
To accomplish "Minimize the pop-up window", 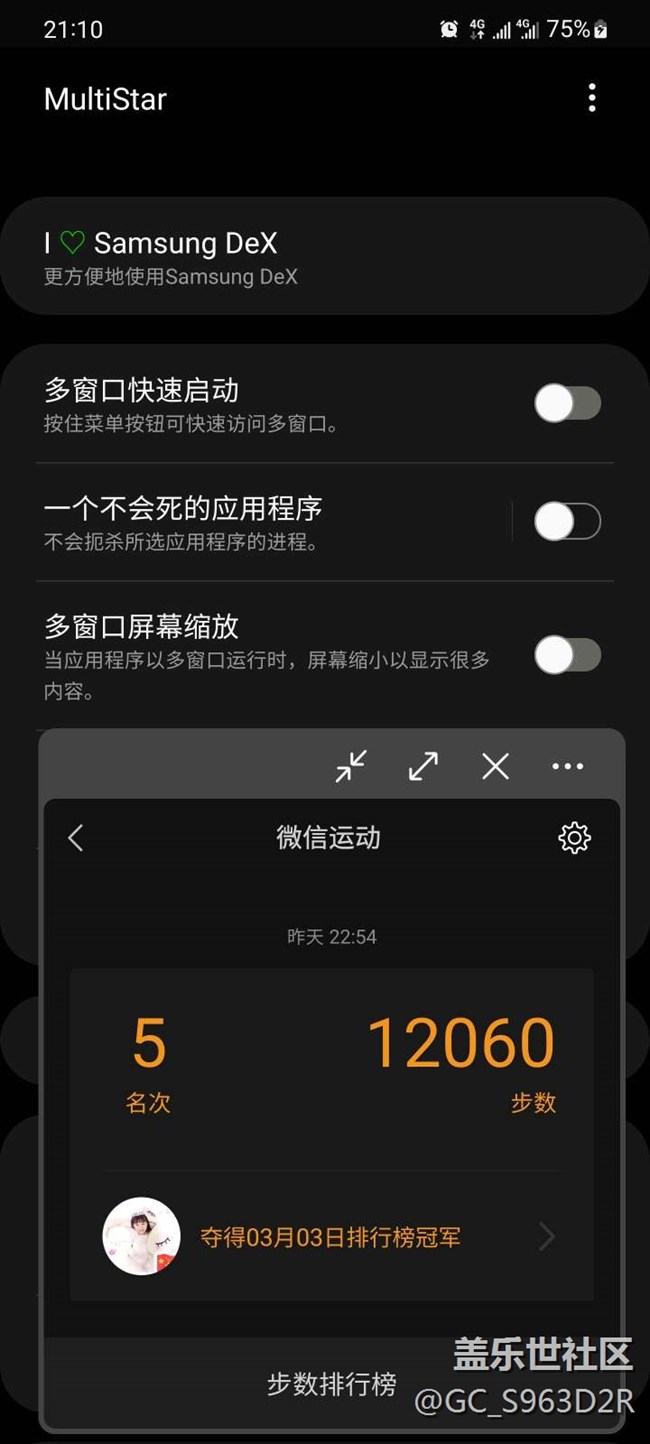I will (351, 766).
